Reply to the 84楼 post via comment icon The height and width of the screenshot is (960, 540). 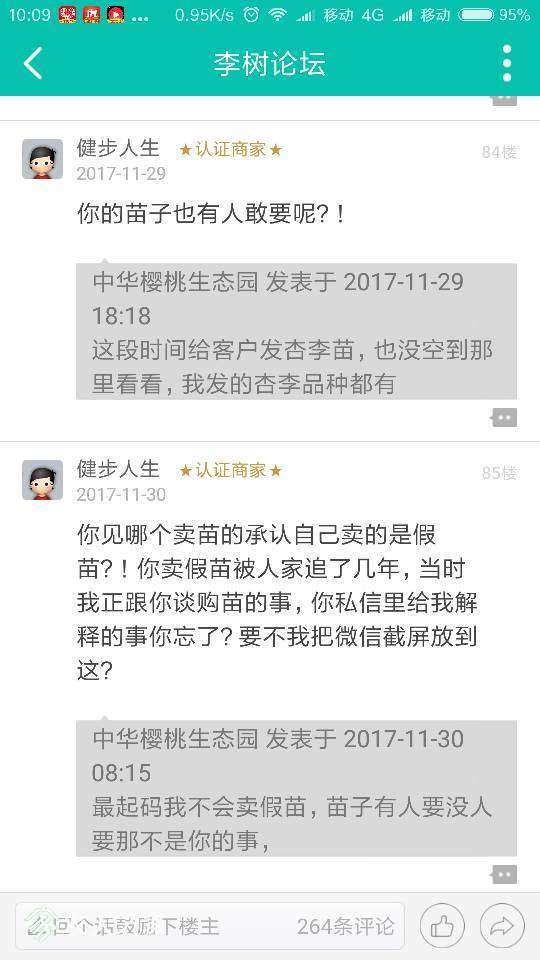pyautogui.click(x=504, y=418)
